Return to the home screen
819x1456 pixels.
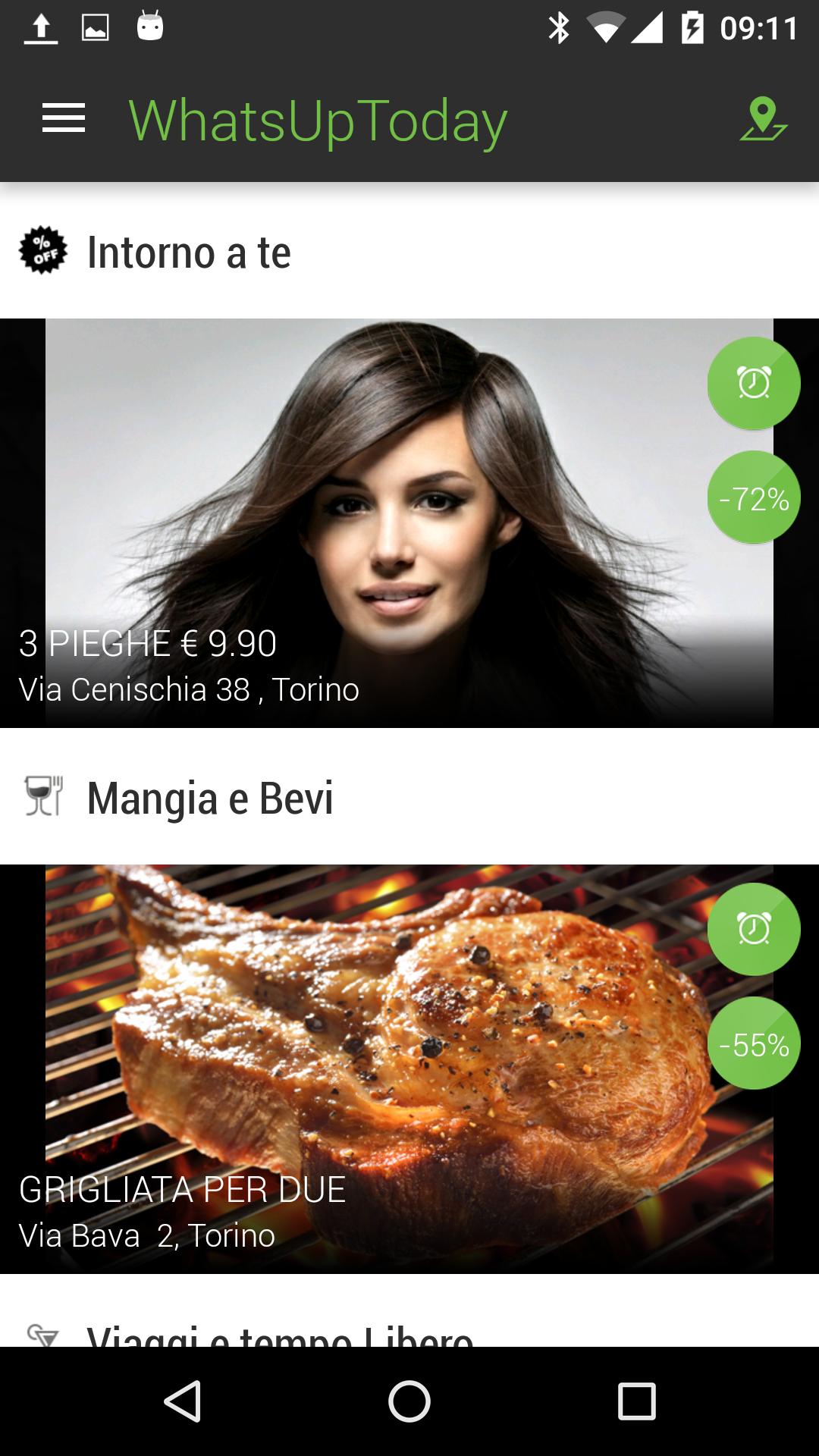pos(409,1401)
